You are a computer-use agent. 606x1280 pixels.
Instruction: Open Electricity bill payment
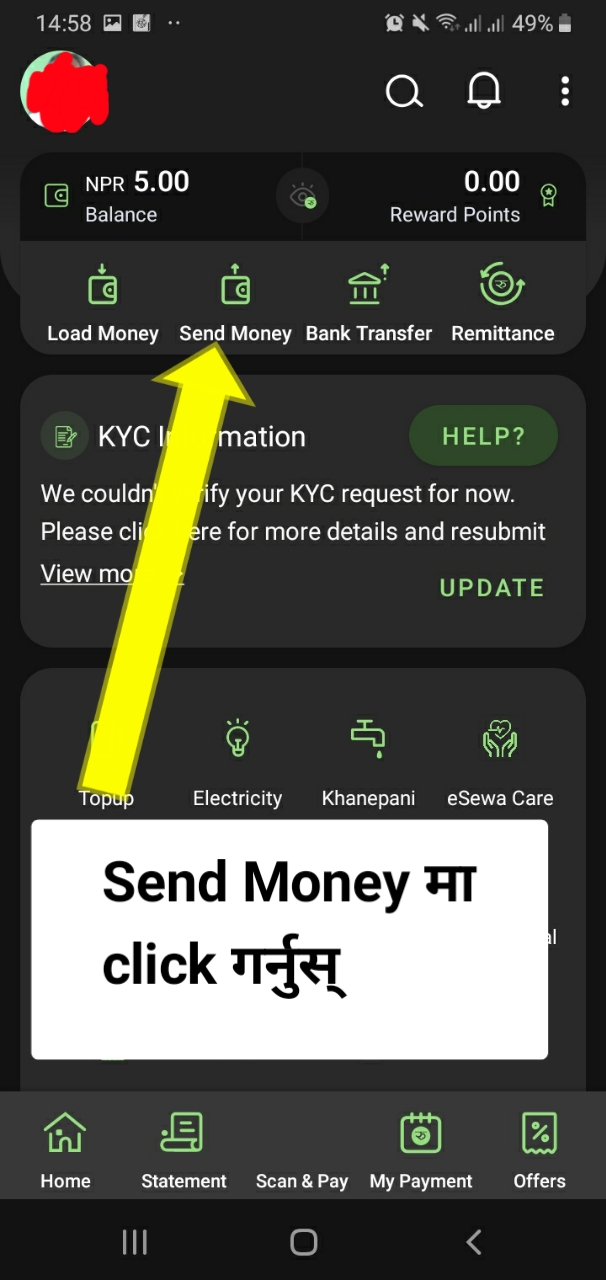click(237, 762)
